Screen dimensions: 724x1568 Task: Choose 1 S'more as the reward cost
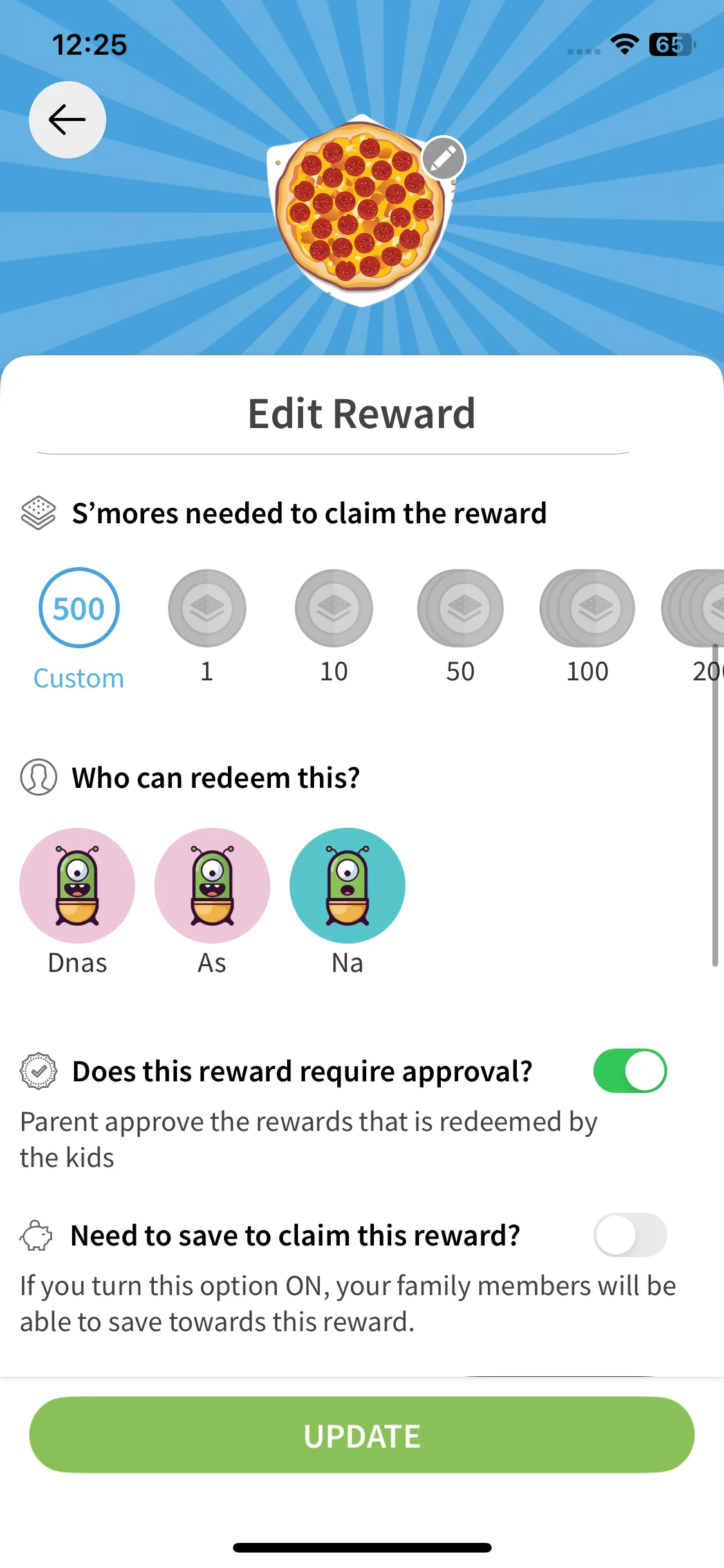coord(207,608)
